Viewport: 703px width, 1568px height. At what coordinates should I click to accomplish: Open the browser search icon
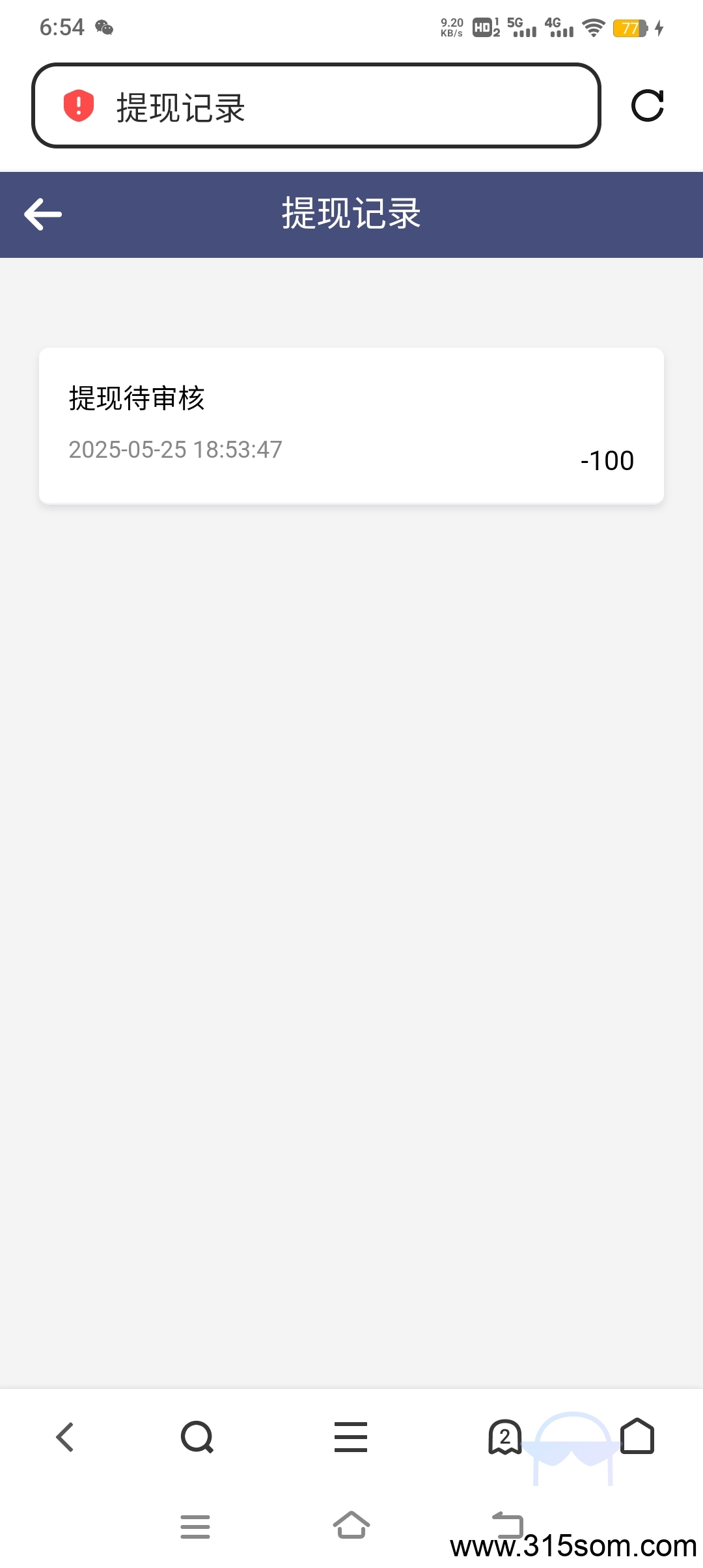coord(197,1436)
